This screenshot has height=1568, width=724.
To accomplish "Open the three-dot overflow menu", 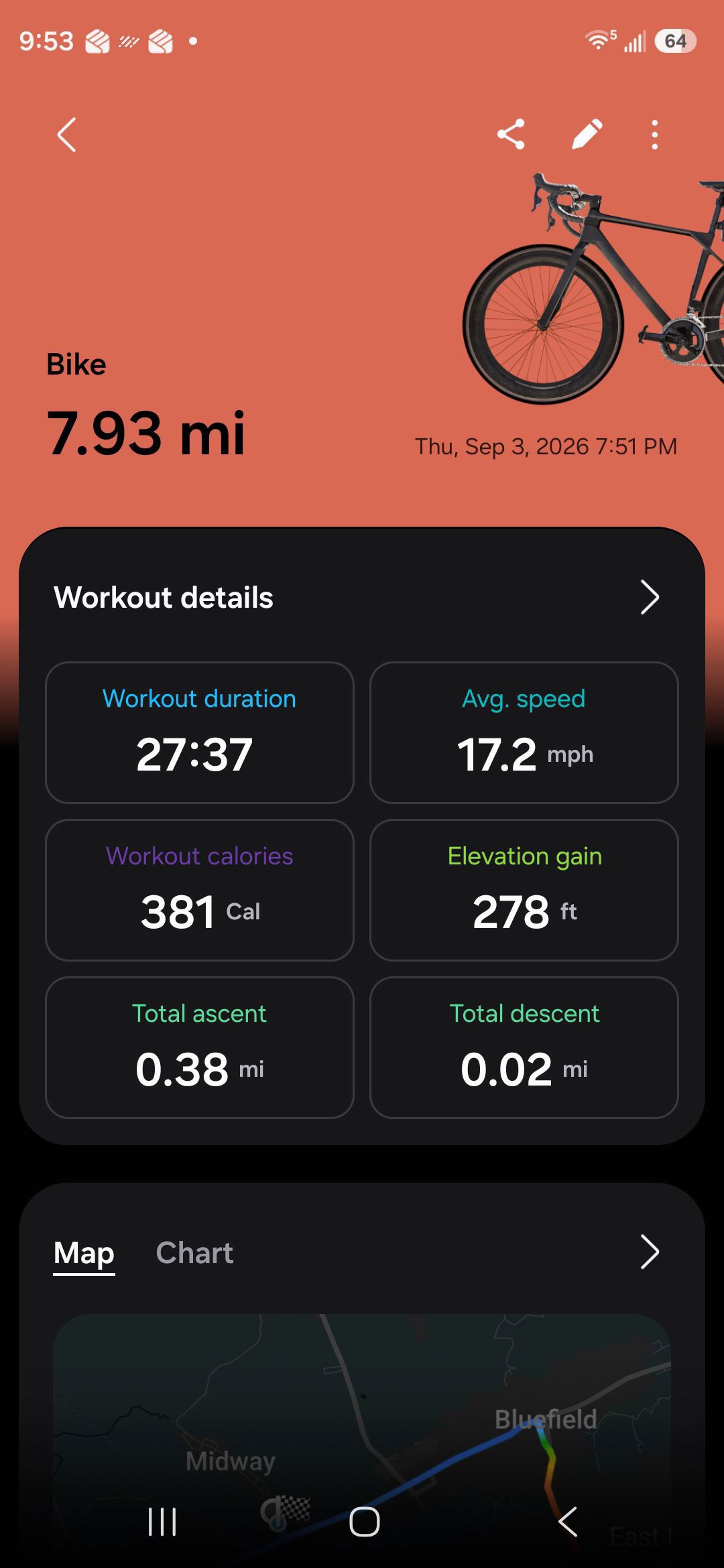I will pos(655,135).
